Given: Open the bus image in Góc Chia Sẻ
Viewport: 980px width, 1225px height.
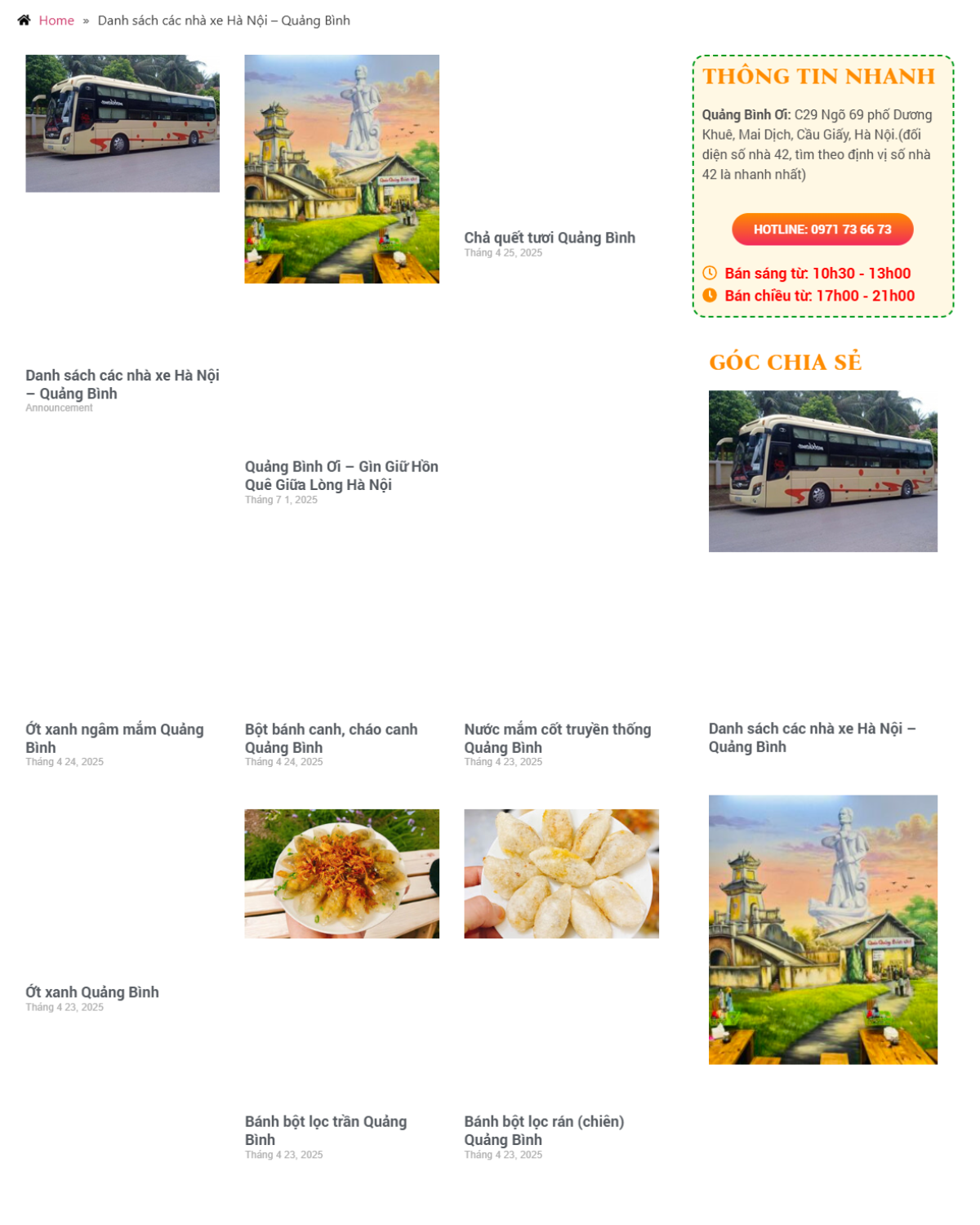Looking at the screenshot, I should pyautogui.click(x=822, y=470).
